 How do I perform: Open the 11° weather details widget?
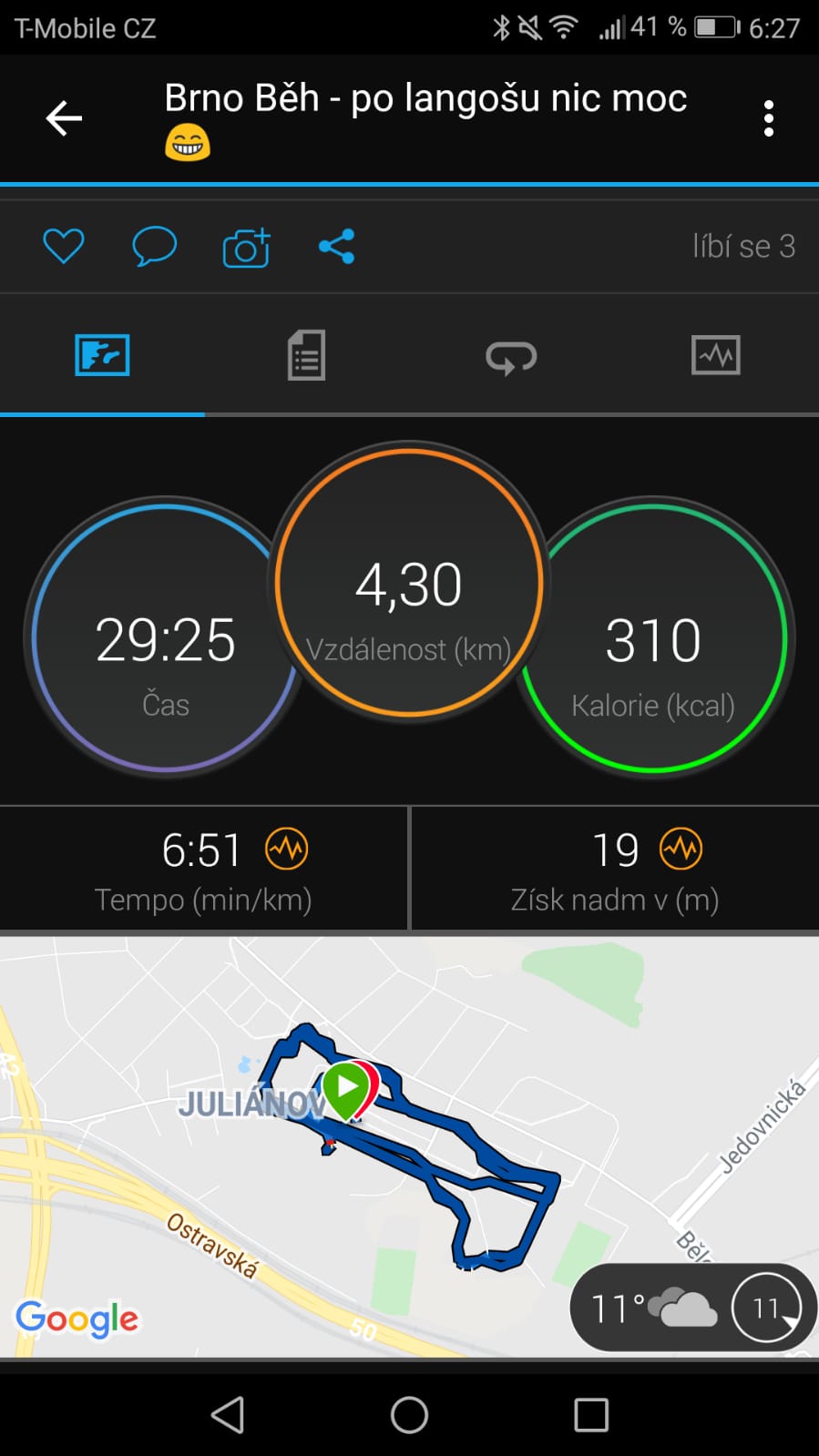coord(692,1308)
